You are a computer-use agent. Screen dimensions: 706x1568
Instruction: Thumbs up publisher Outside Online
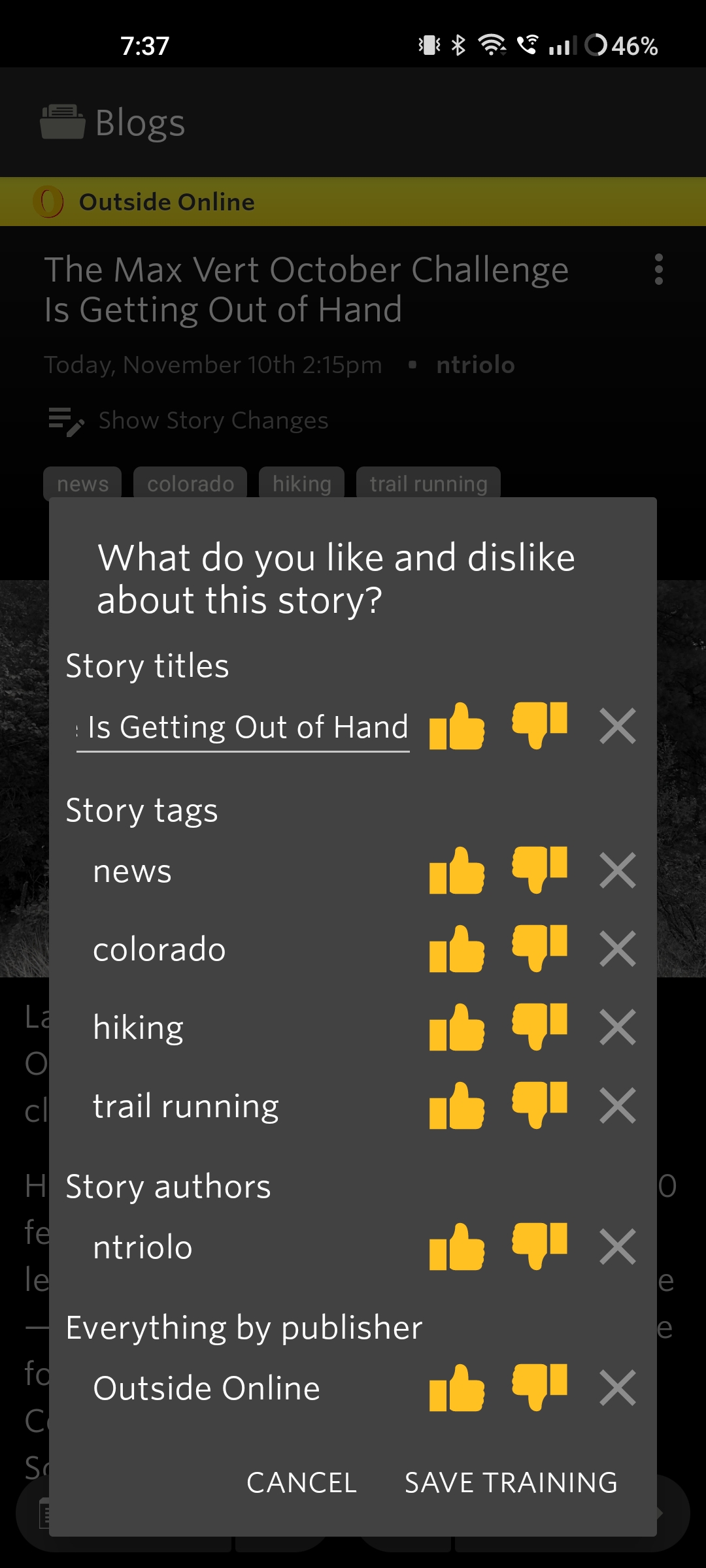point(458,1388)
